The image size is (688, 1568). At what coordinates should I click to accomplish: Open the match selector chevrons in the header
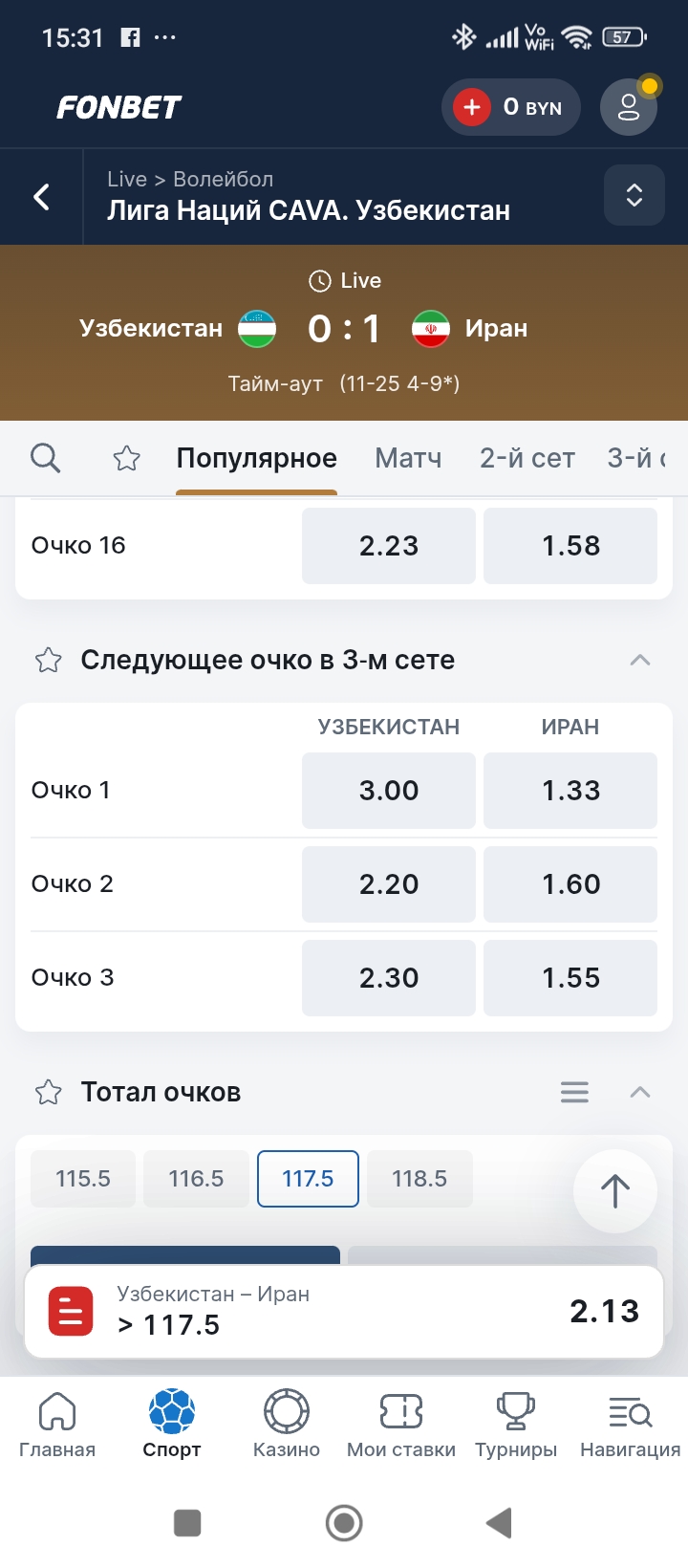pyautogui.click(x=634, y=196)
